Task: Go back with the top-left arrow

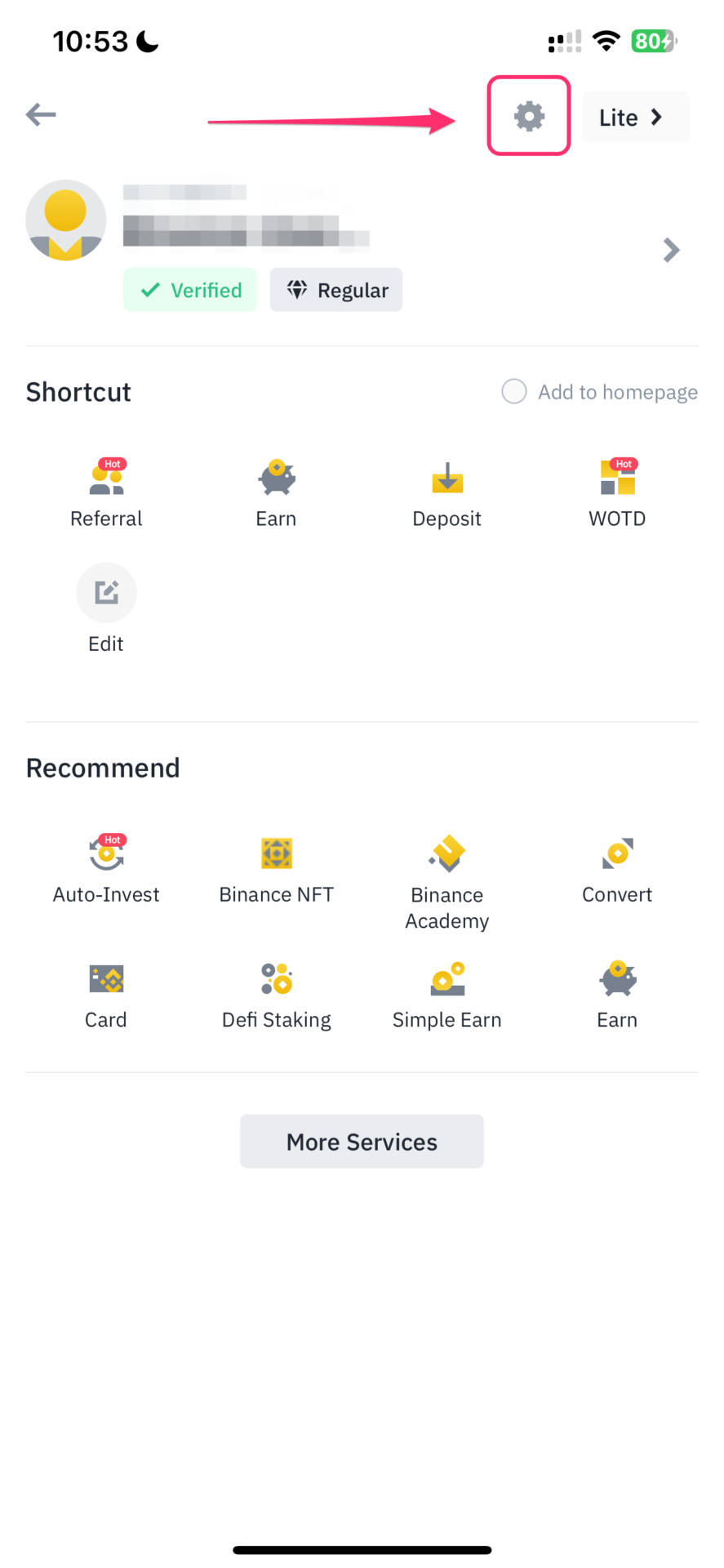Action: [x=41, y=115]
